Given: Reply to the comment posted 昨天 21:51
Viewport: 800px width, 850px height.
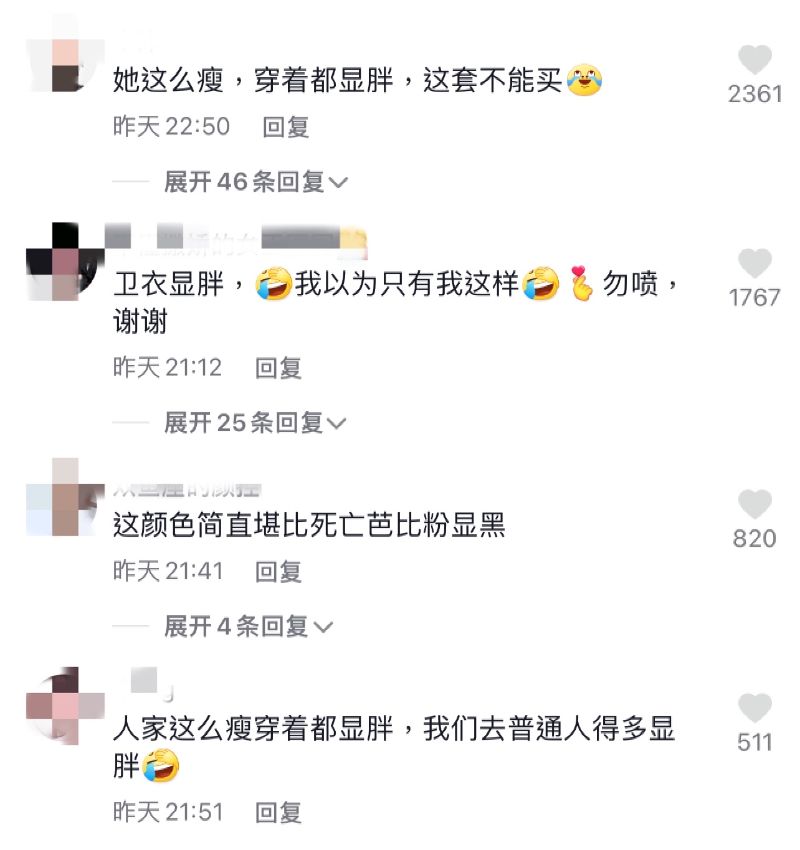Looking at the screenshot, I should click(278, 812).
